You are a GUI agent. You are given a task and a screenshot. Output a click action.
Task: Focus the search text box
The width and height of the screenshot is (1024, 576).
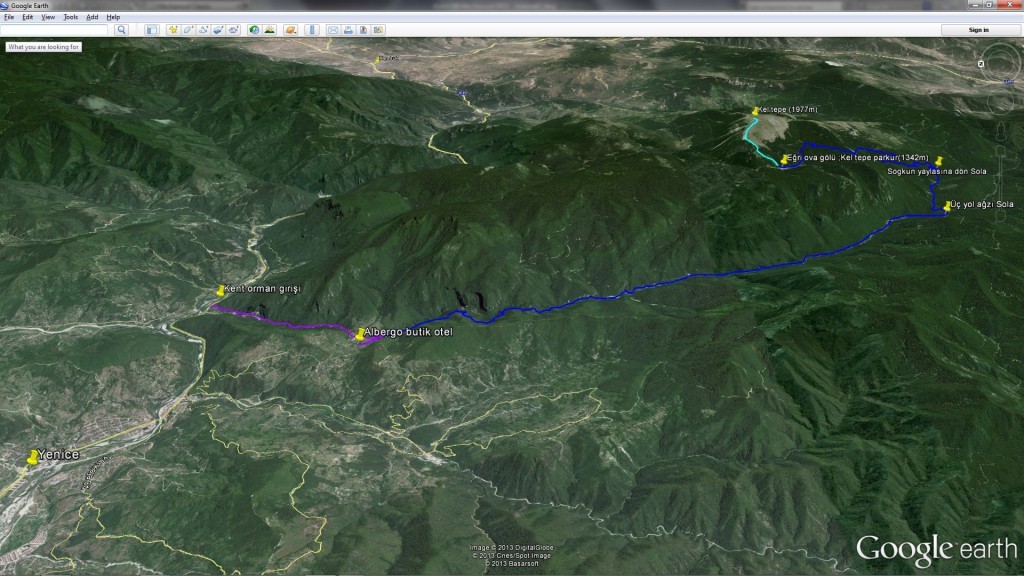[x=55, y=30]
